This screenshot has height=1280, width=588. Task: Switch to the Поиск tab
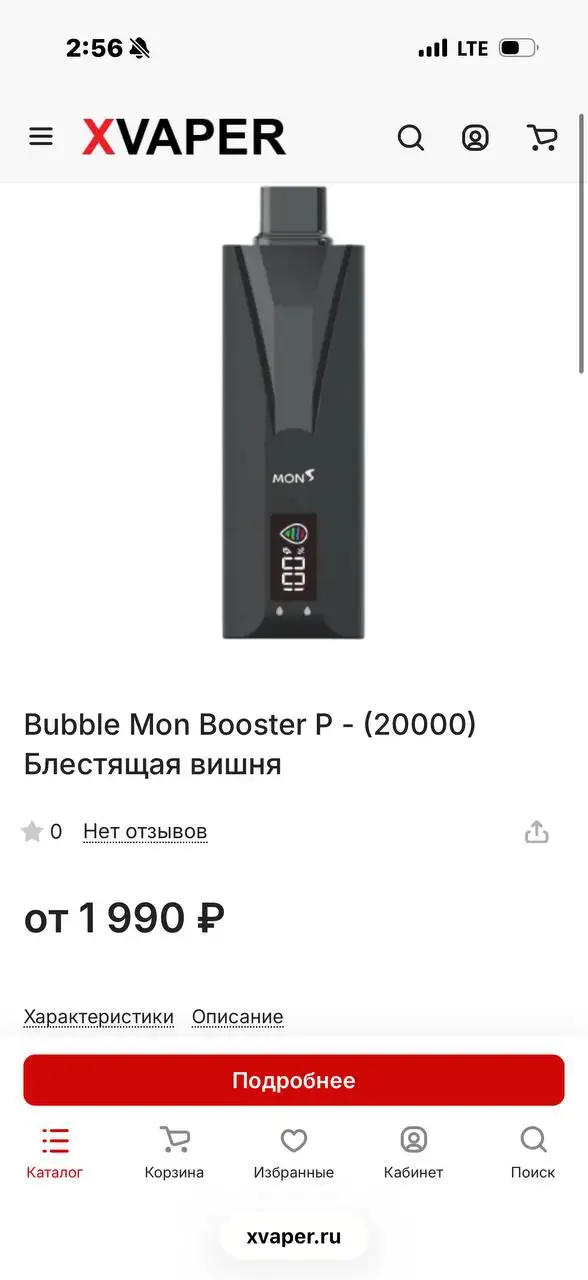(533, 1153)
